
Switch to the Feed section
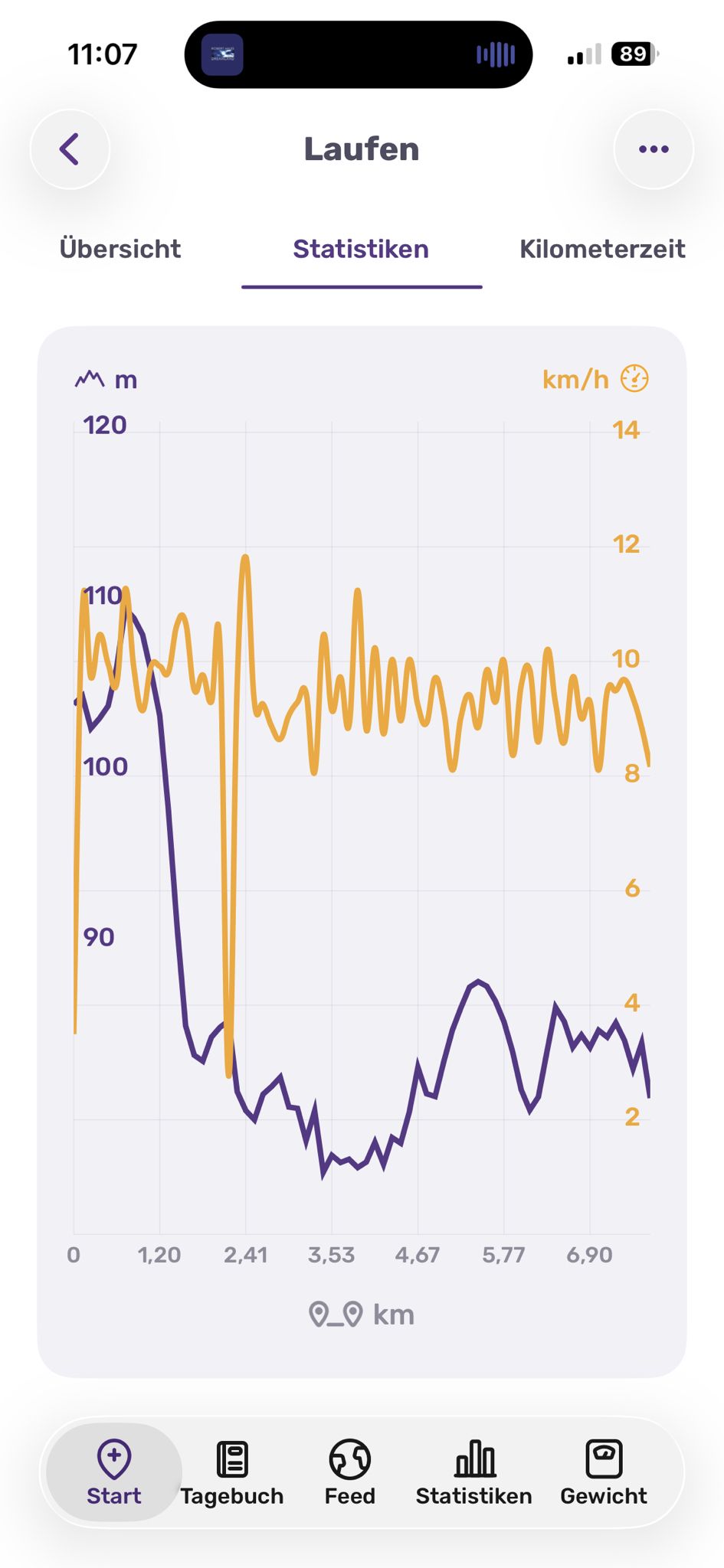pos(350,1472)
